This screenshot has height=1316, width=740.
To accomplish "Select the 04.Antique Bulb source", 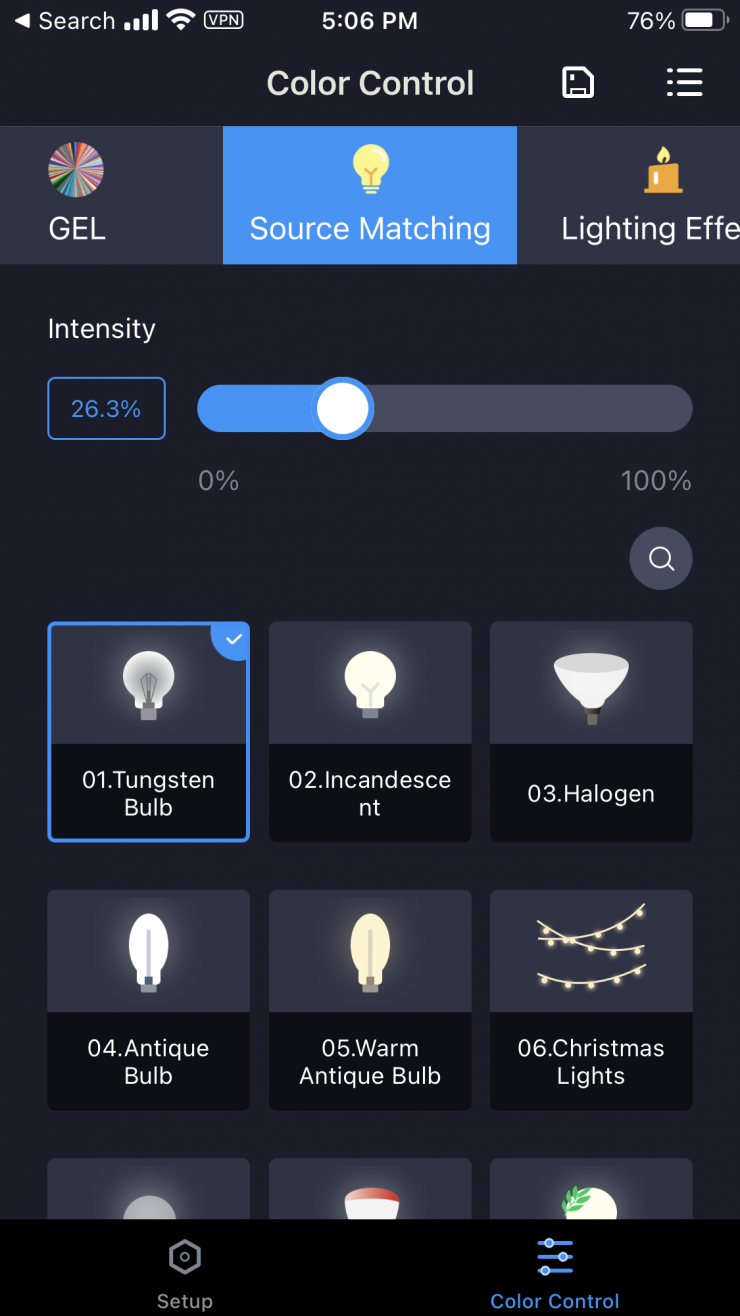I will tap(148, 1000).
